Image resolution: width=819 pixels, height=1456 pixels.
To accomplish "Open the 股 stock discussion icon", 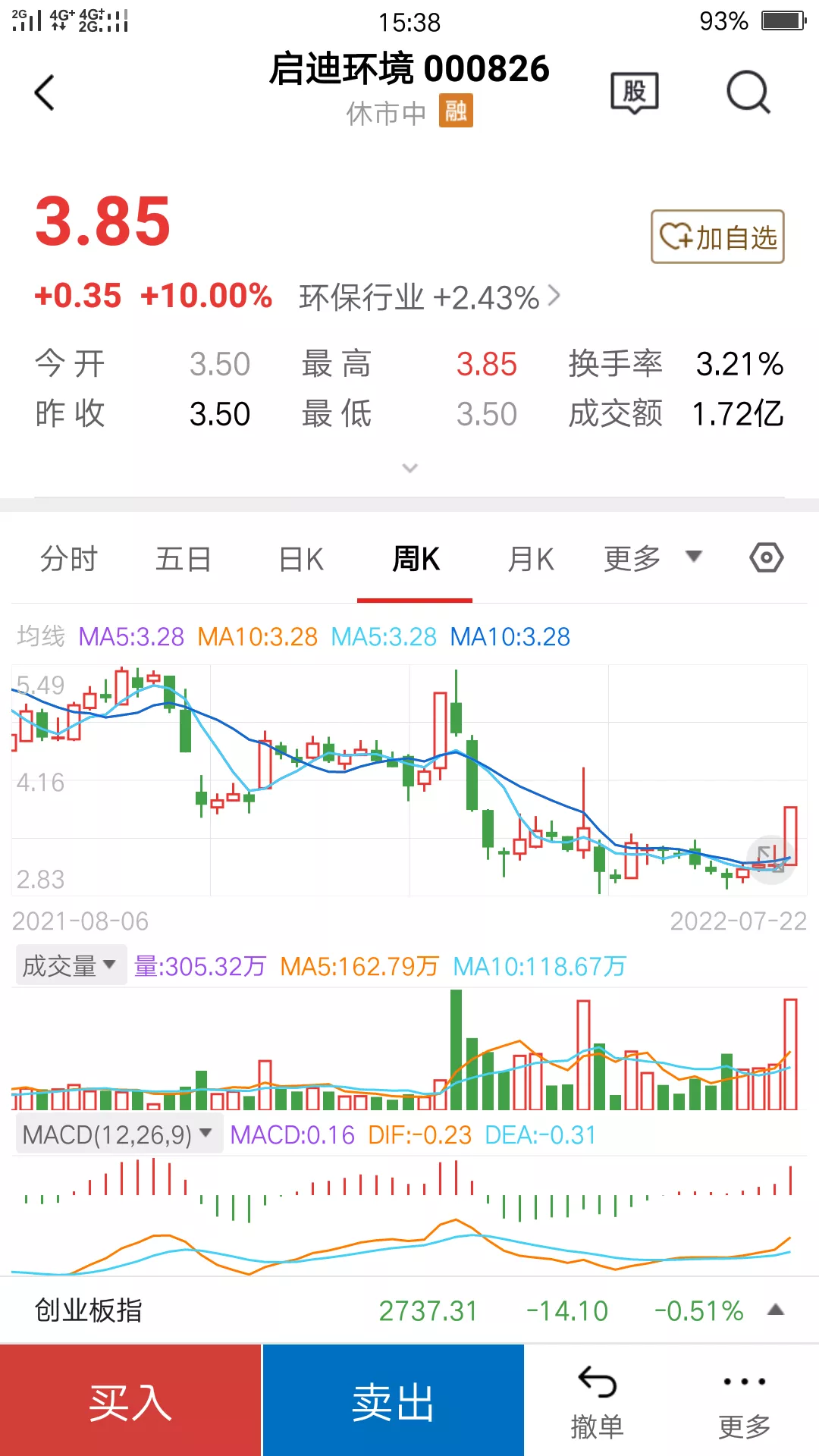I will coord(635,93).
